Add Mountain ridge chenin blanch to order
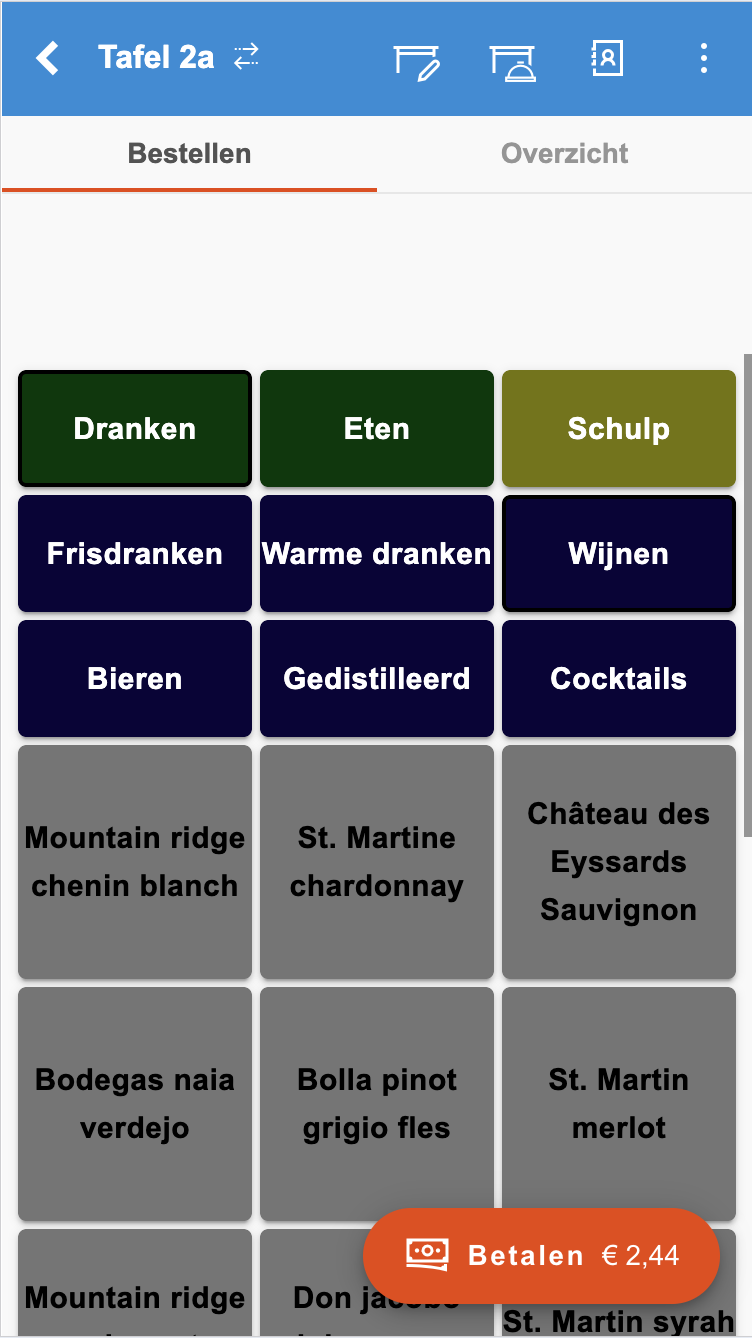The image size is (752, 1338). [135, 862]
